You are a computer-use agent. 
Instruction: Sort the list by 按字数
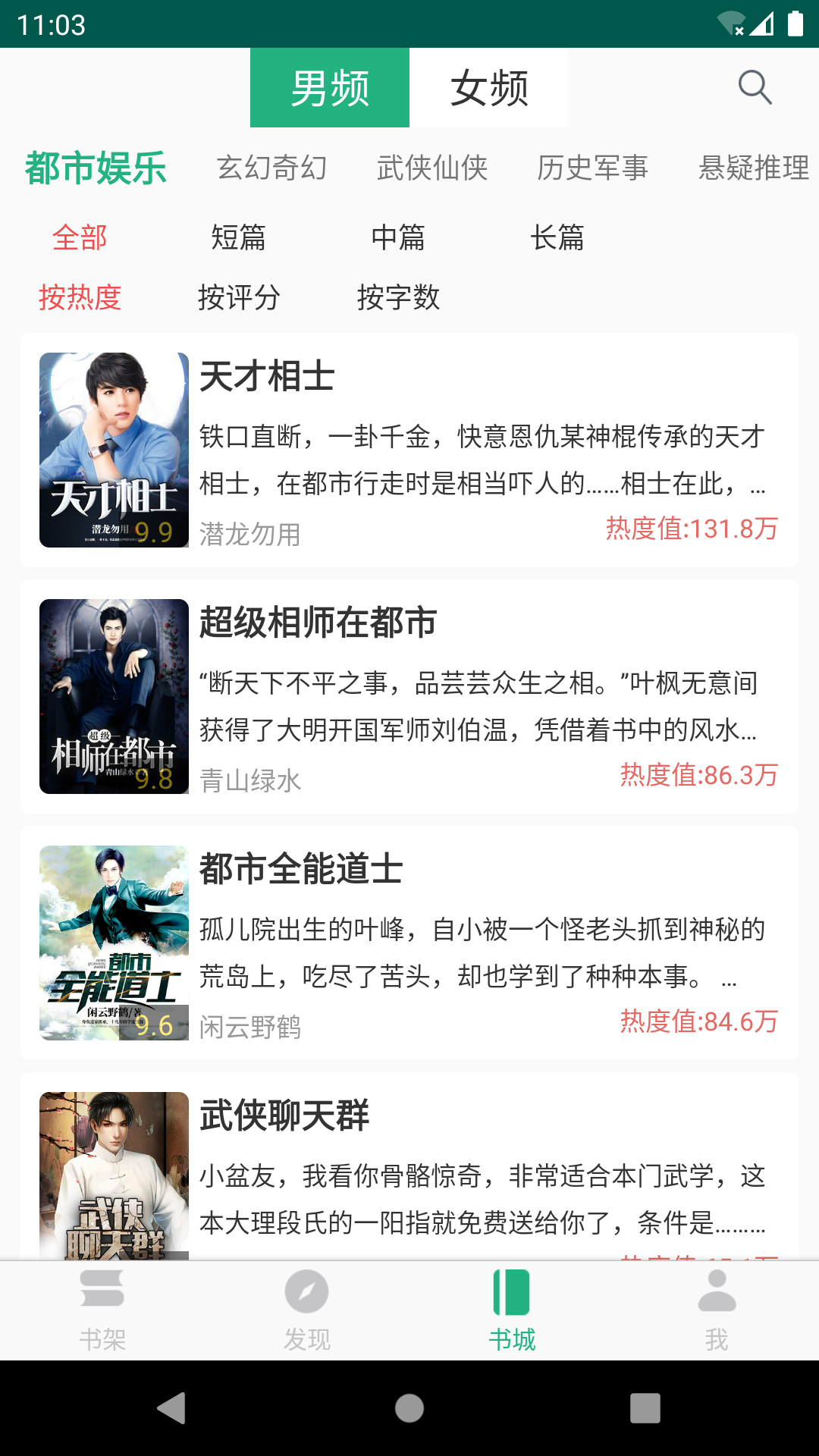pos(398,297)
